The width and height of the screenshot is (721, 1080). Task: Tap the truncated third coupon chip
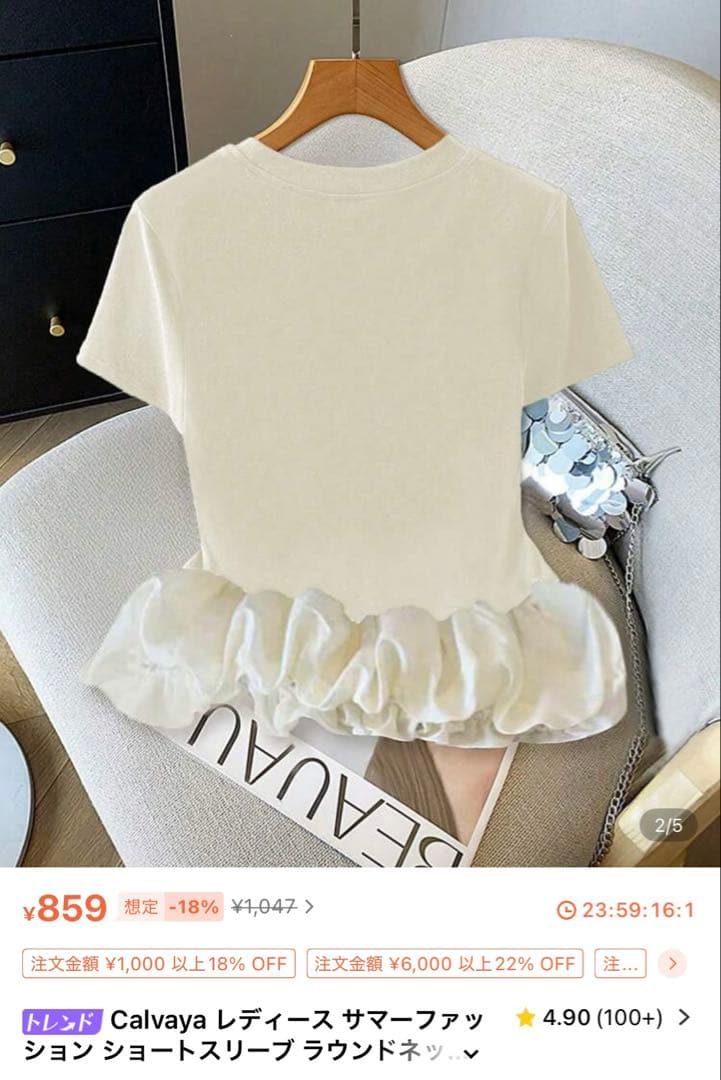coord(620,964)
